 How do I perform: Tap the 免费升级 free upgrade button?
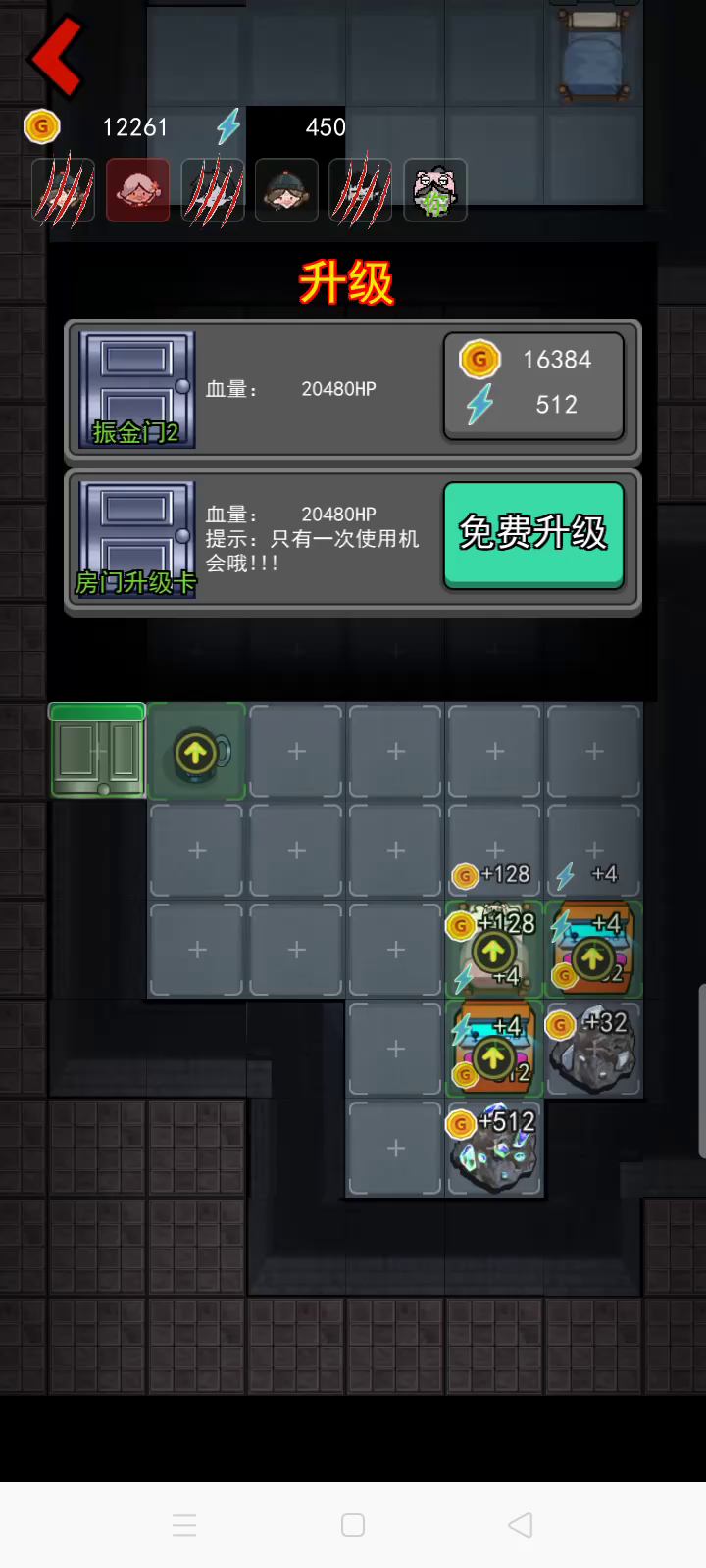pos(533,534)
